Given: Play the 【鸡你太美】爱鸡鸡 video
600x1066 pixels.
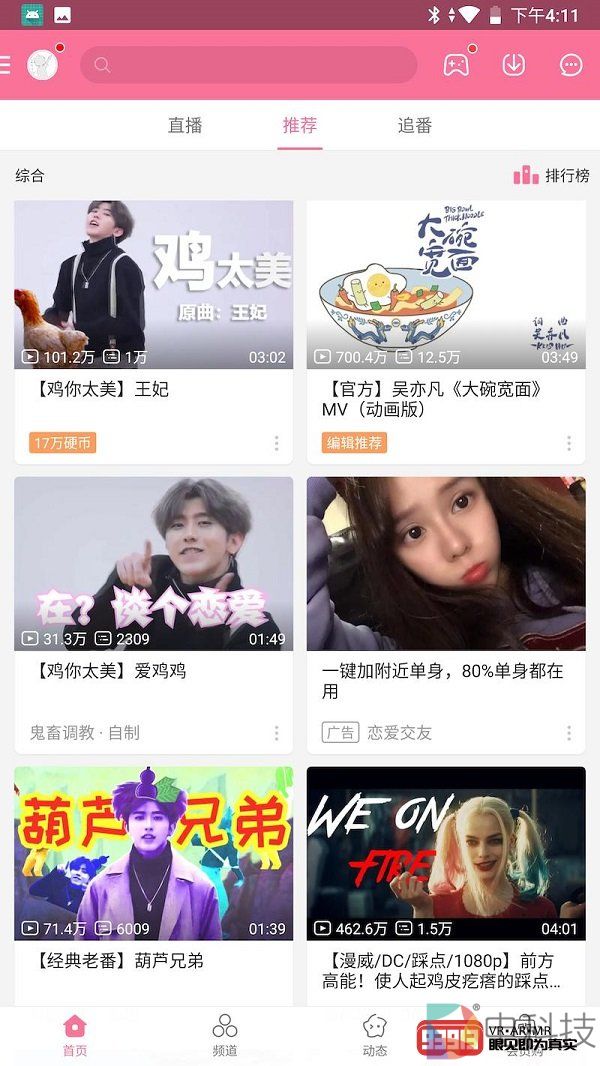Looking at the screenshot, I should pyautogui.click(x=154, y=564).
